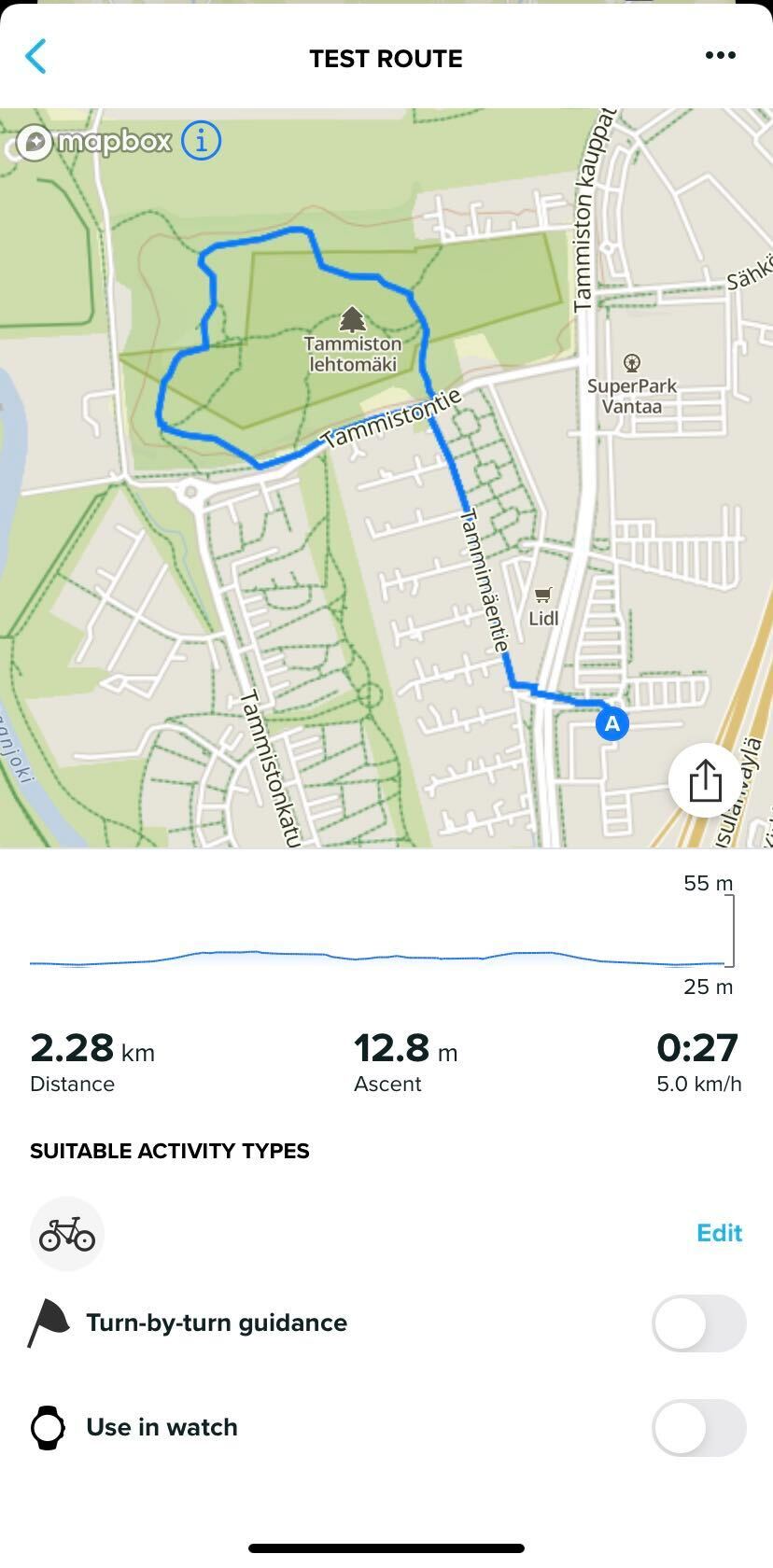
Task: Share this route
Action: [x=705, y=780]
